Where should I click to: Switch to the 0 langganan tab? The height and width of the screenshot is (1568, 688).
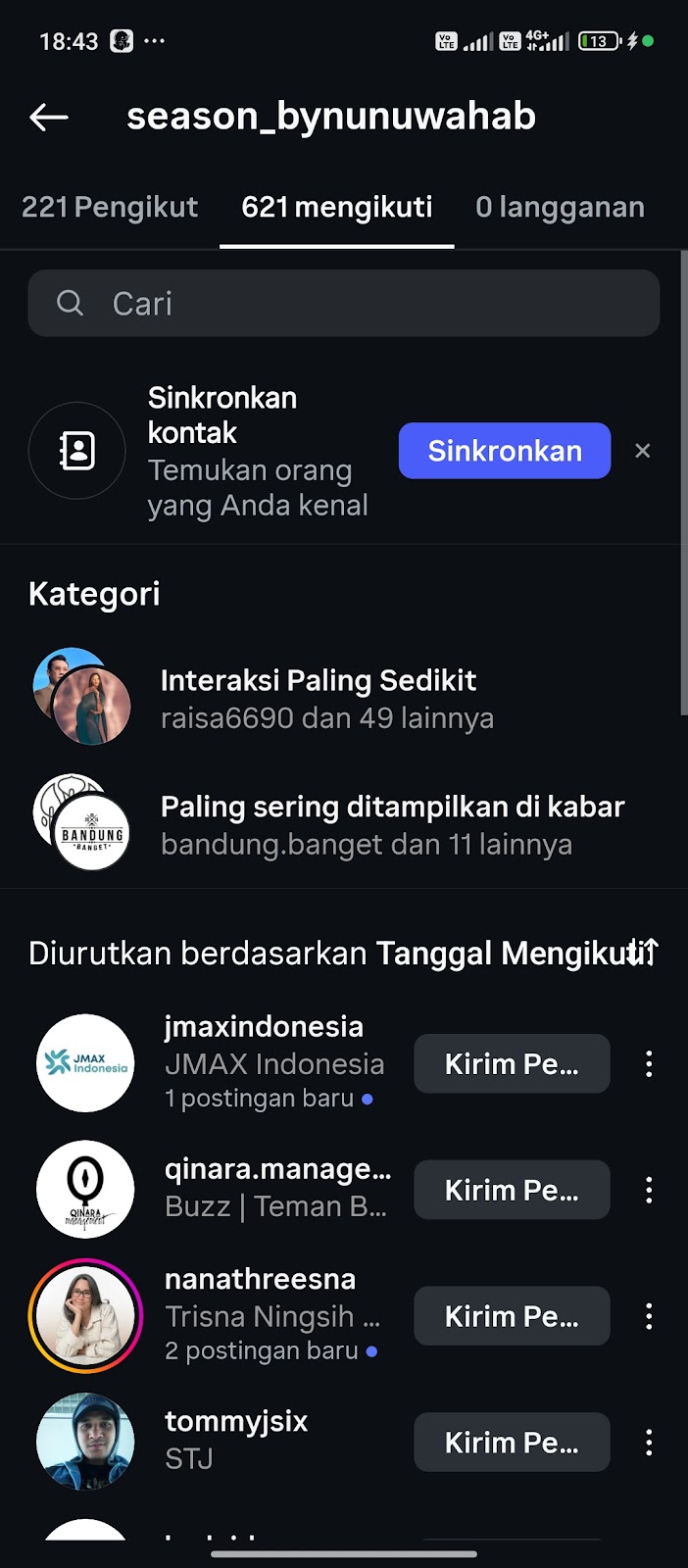[x=560, y=208]
